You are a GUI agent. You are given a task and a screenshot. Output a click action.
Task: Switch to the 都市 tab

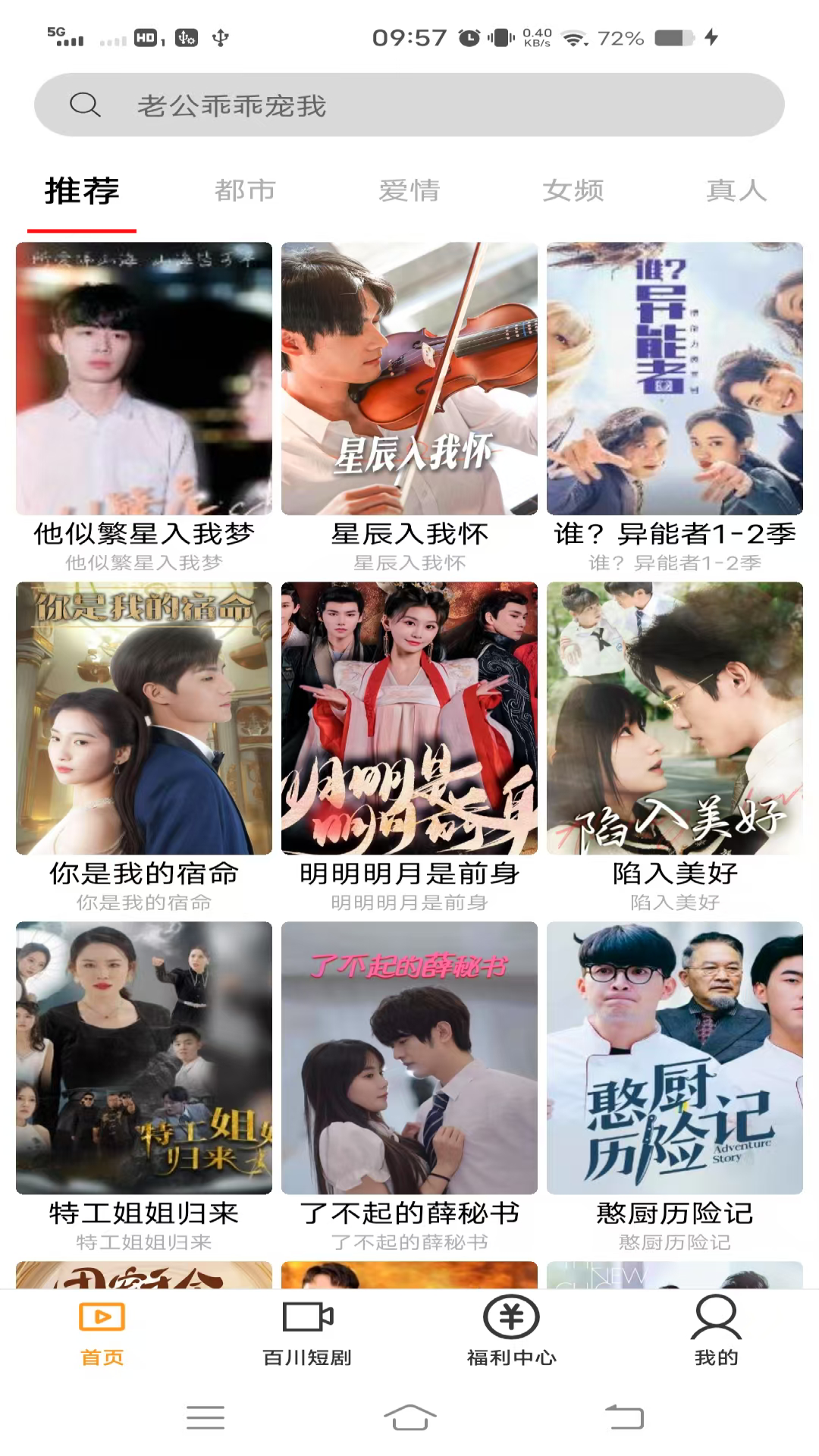(245, 190)
